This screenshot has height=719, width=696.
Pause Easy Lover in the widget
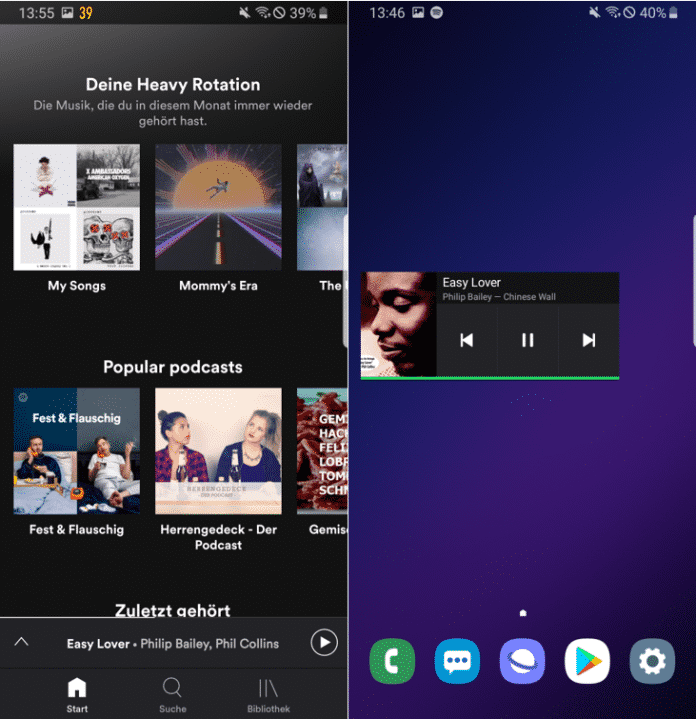pos(527,340)
